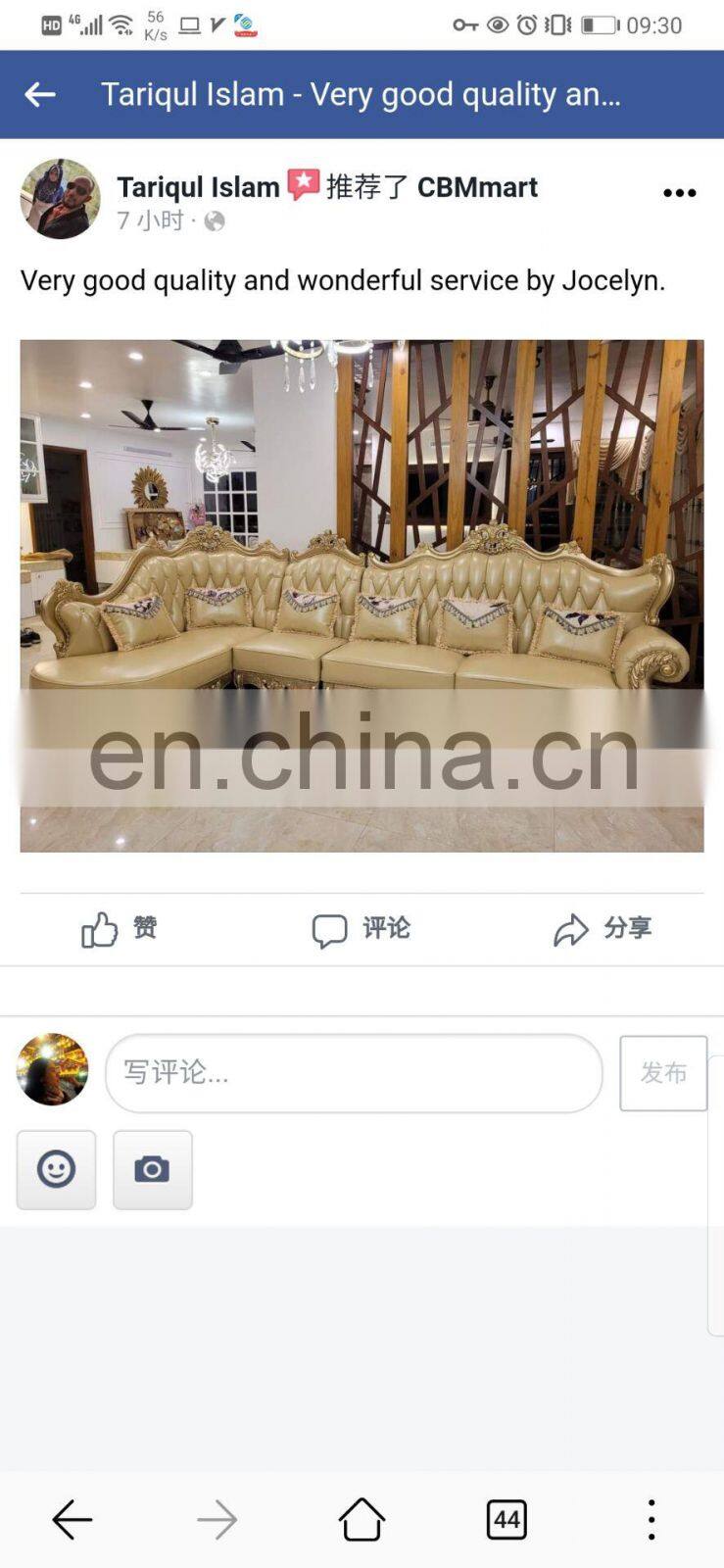Share the post via 分享
This screenshot has width=724, height=1568.
click(602, 929)
